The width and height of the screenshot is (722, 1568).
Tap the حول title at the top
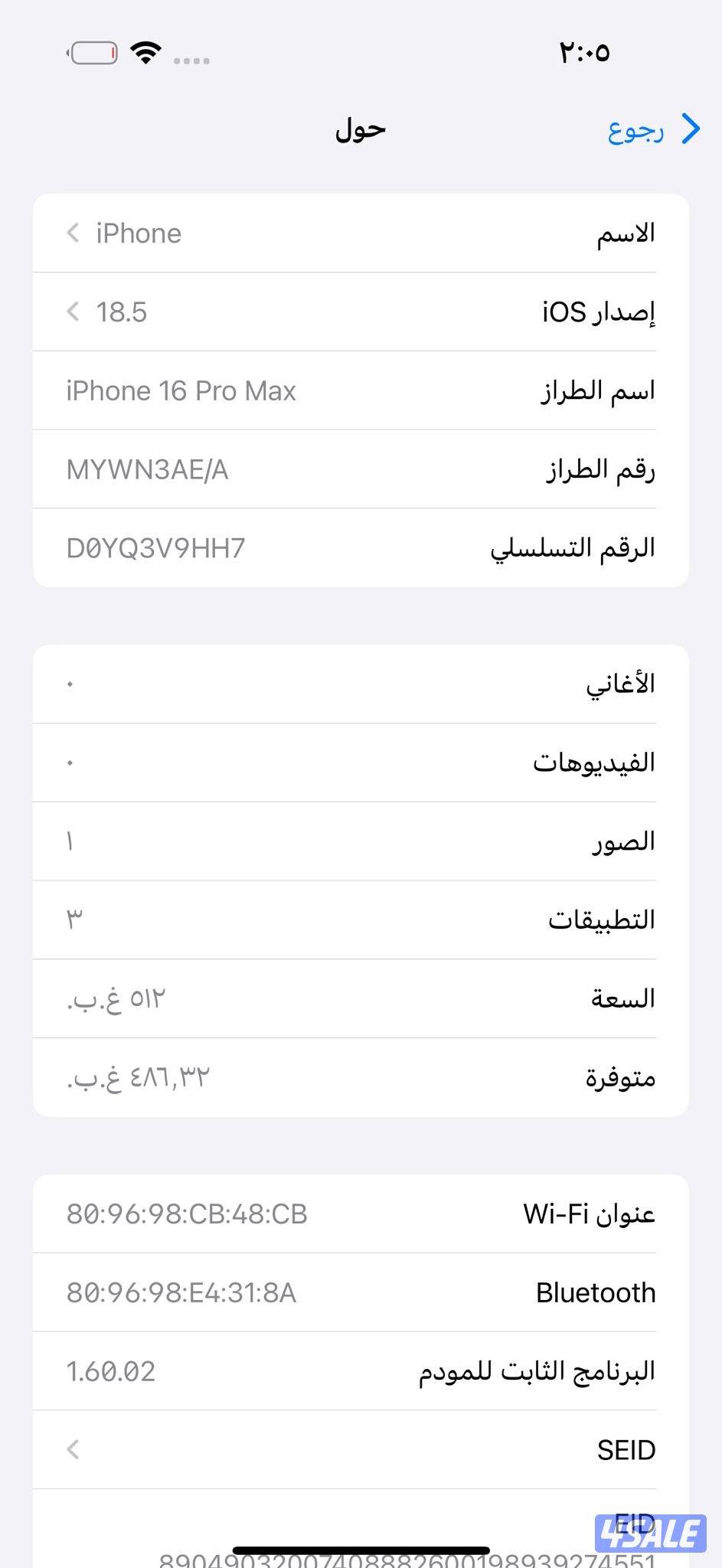pos(360,129)
